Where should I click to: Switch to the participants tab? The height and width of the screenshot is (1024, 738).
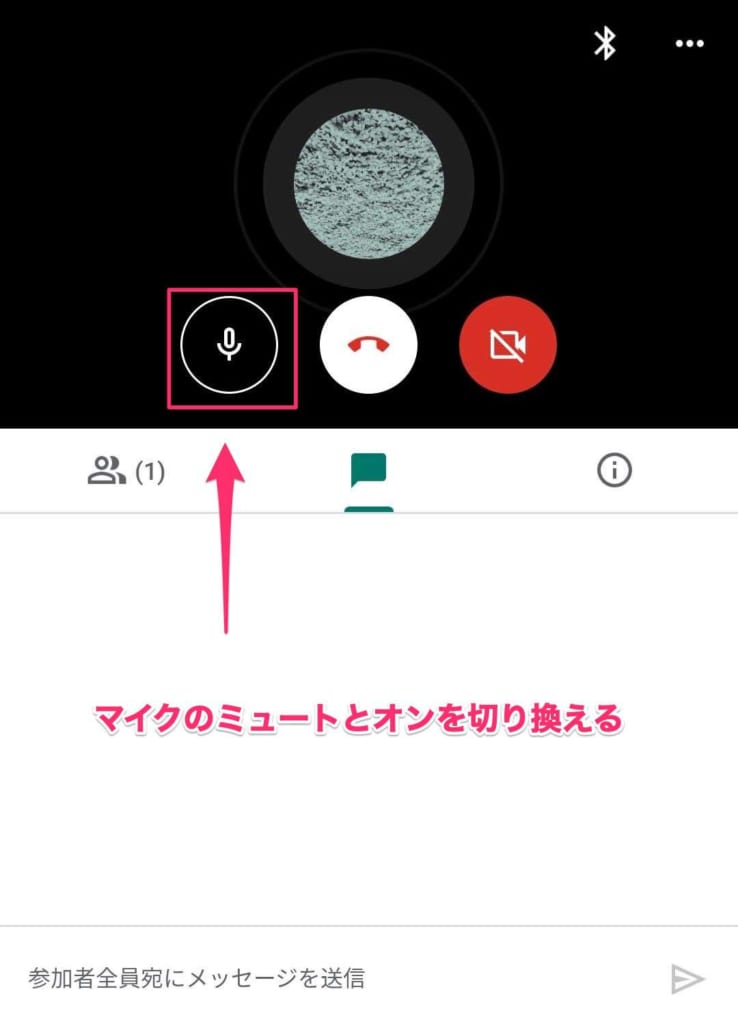coord(126,471)
